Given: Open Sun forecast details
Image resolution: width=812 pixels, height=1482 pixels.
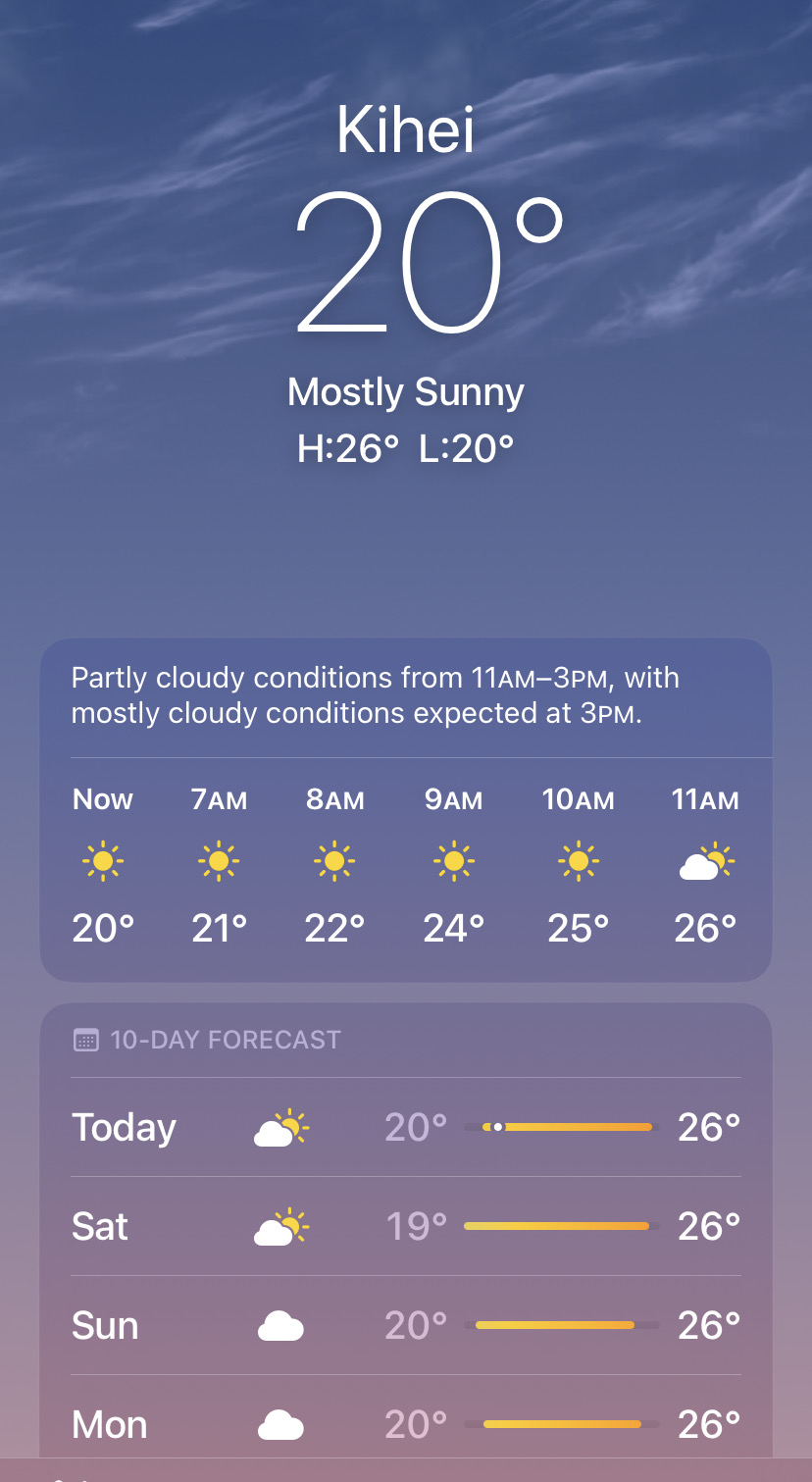Looking at the screenshot, I should [406, 1325].
